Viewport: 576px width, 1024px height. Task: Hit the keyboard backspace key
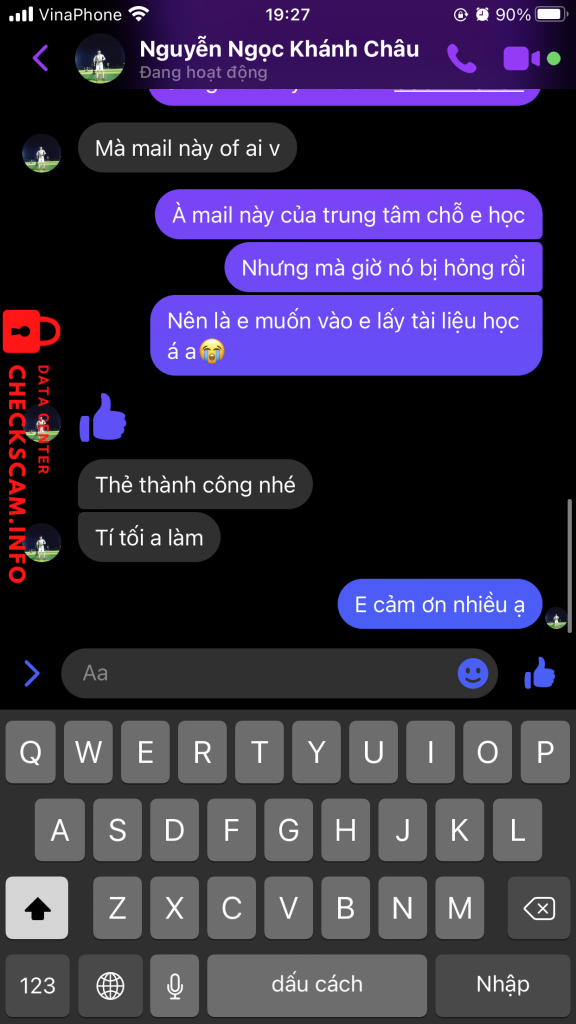click(539, 908)
